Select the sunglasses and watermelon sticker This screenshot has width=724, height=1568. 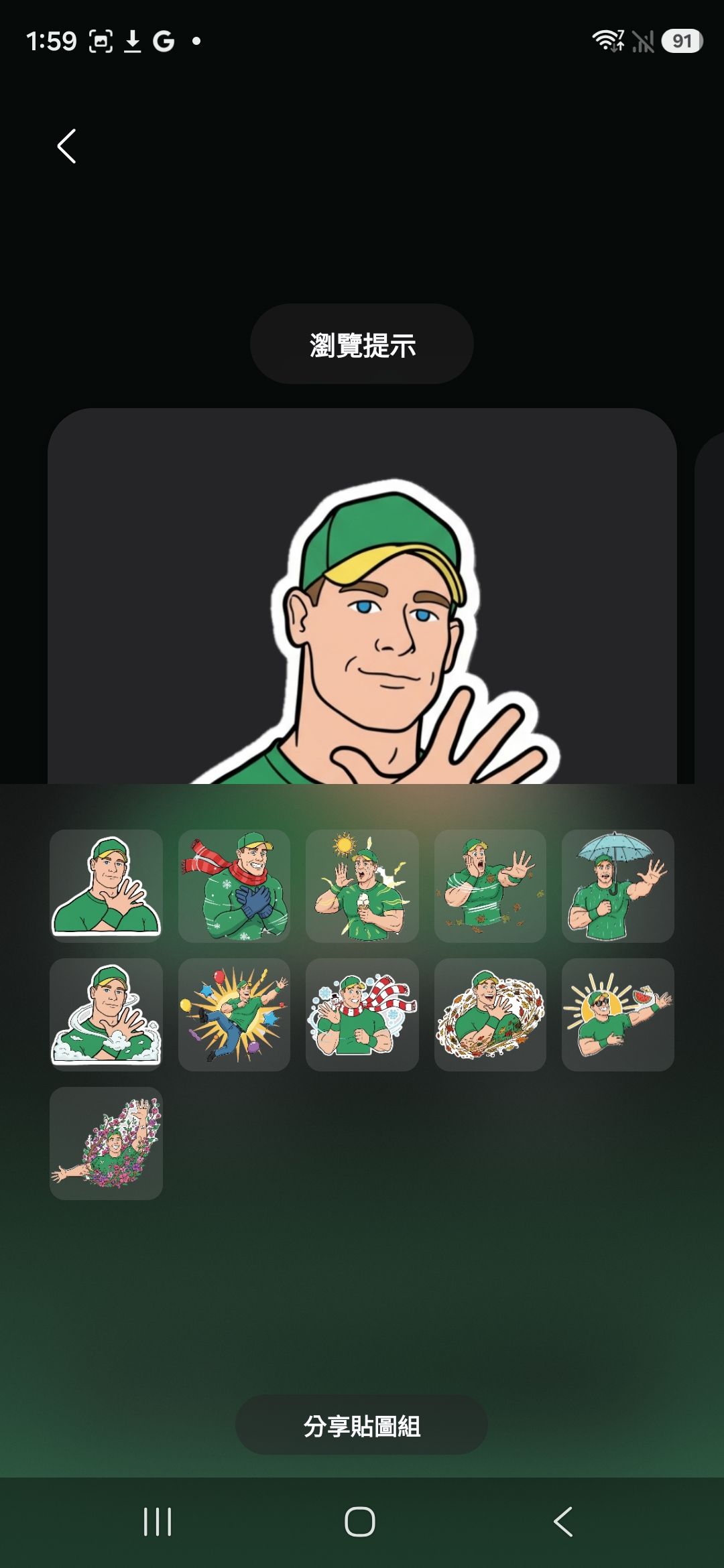[617, 1015]
